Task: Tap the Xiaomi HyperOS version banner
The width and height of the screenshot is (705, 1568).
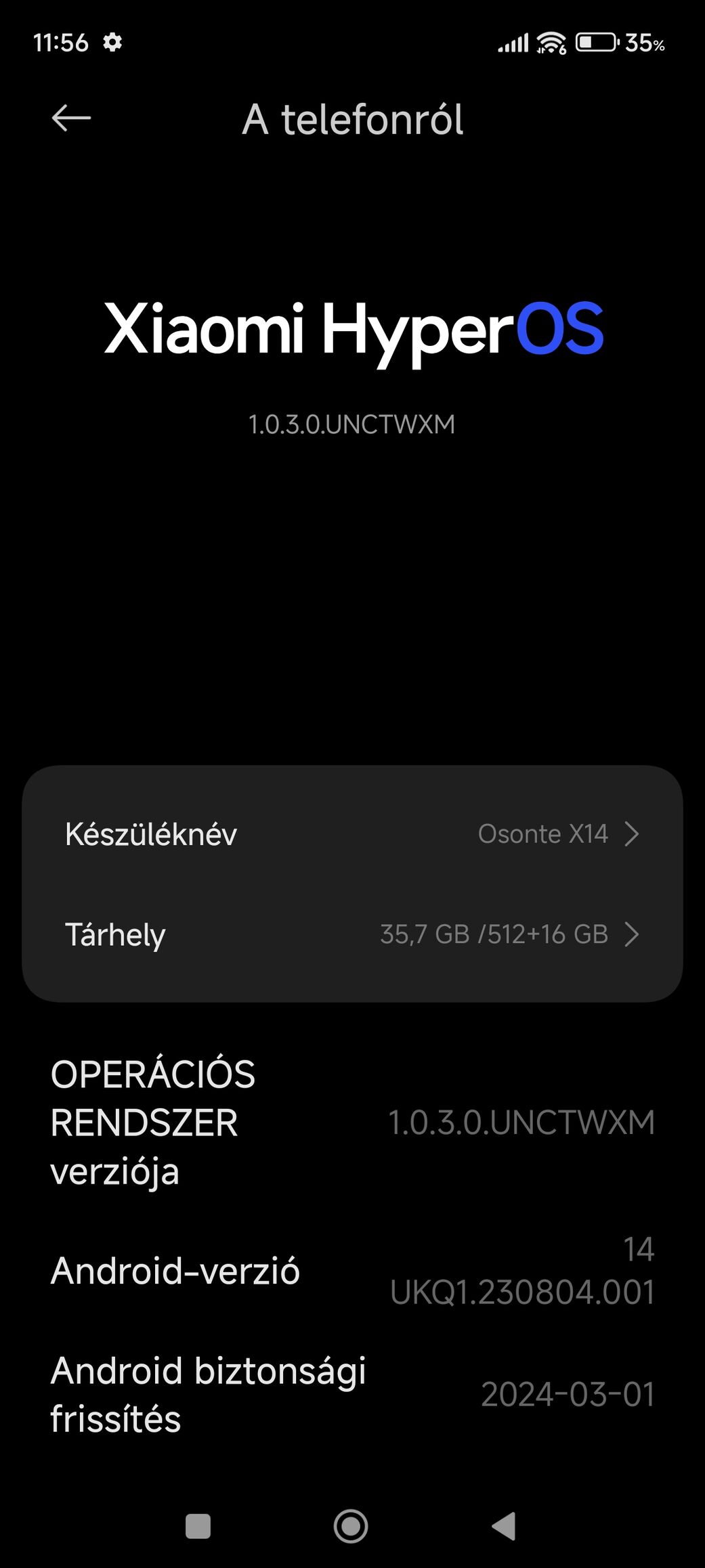Action: (353, 366)
